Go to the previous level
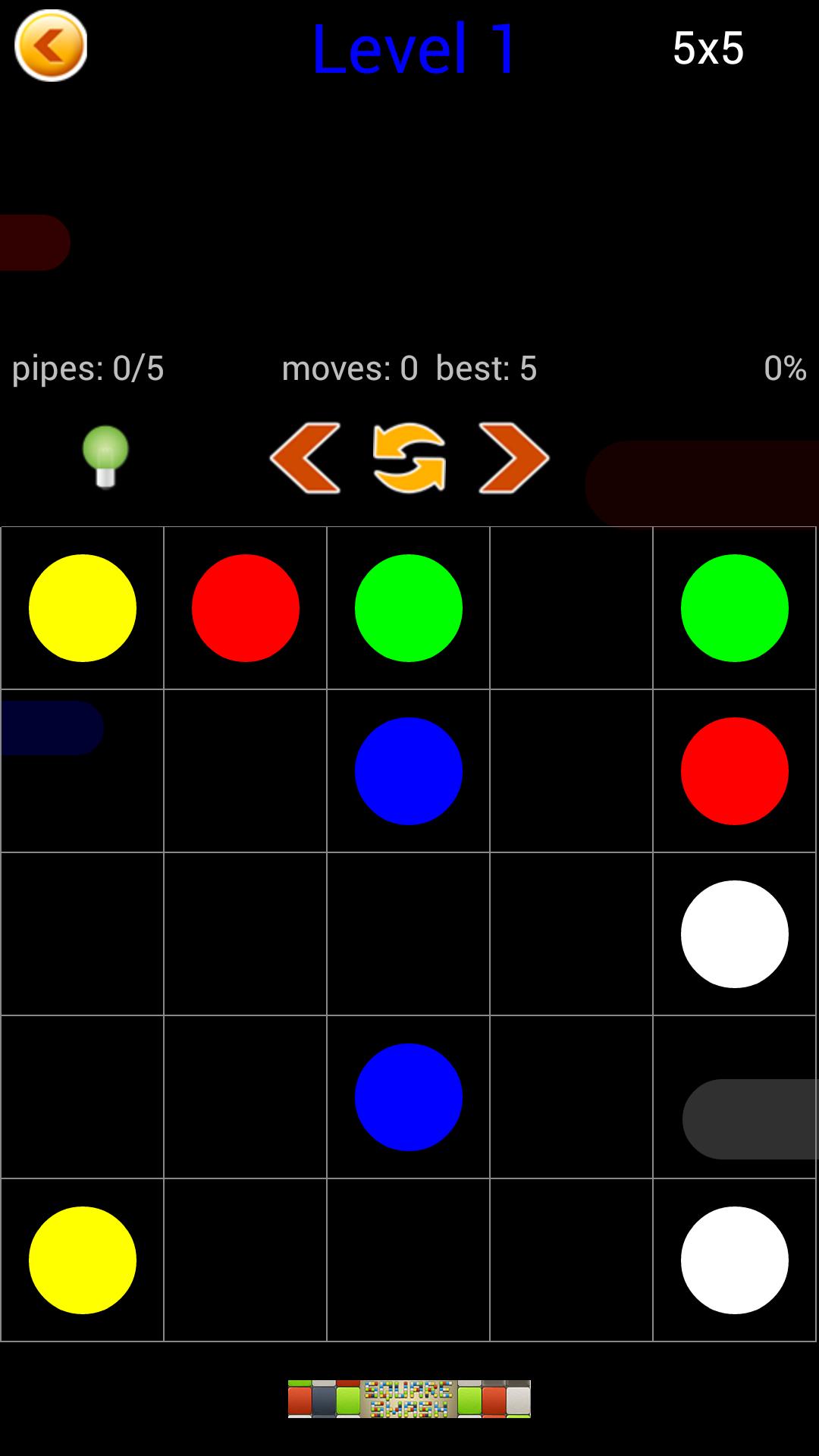819x1456 pixels. [305, 458]
